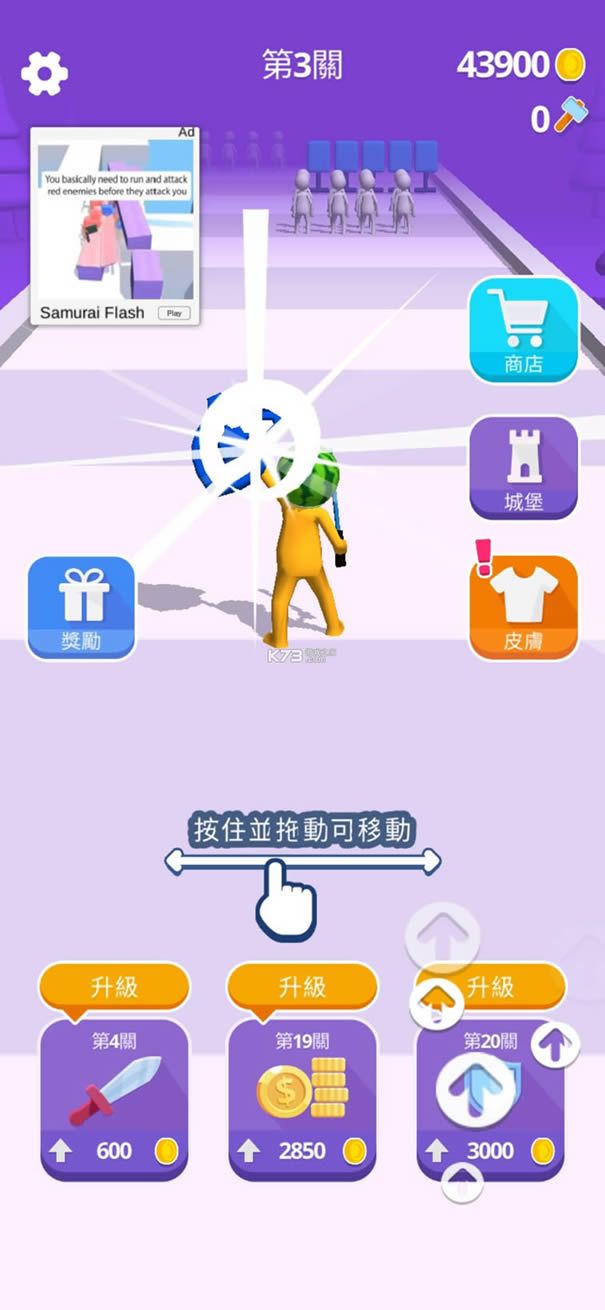Open the 獎勵 rewards gift button

click(81, 608)
